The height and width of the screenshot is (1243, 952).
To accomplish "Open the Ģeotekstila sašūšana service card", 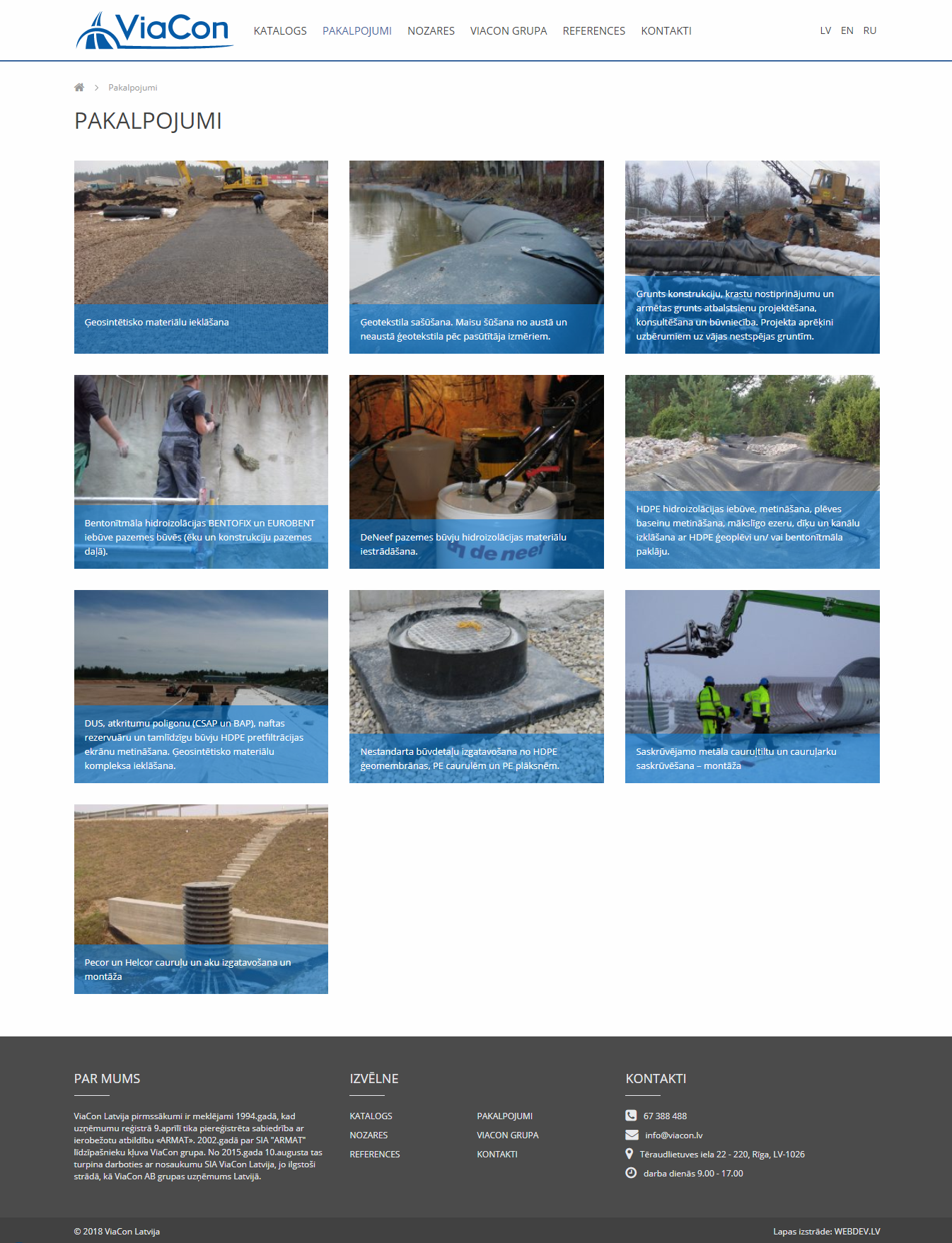I will (x=476, y=257).
